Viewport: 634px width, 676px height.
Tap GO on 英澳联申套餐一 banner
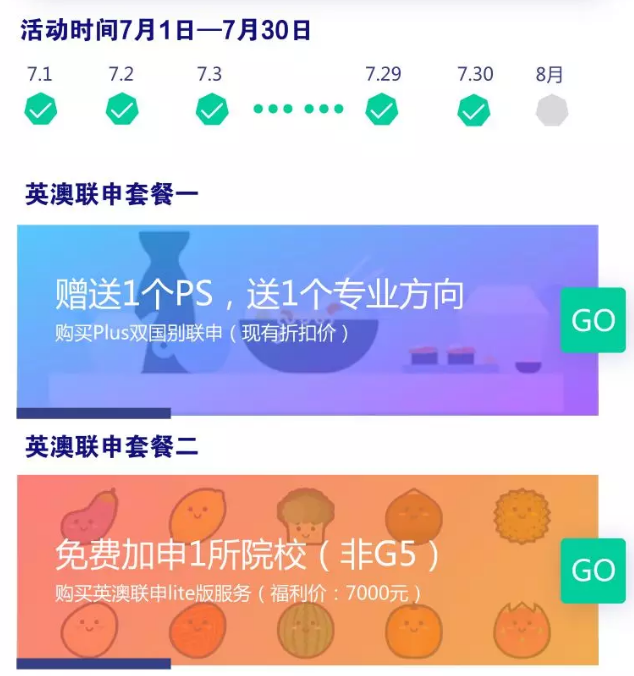(592, 320)
